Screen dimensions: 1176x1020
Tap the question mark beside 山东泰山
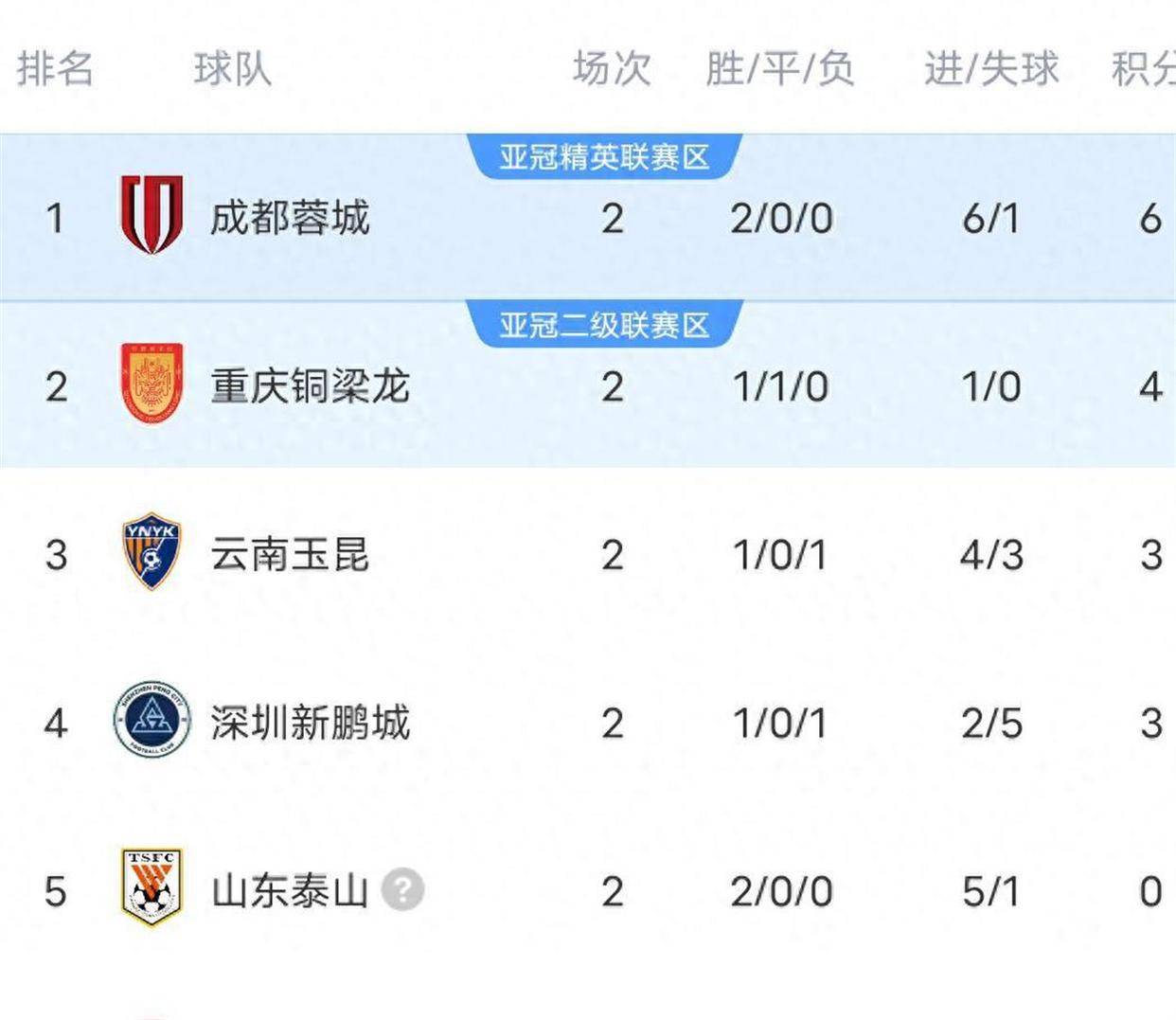click(403, 890)
